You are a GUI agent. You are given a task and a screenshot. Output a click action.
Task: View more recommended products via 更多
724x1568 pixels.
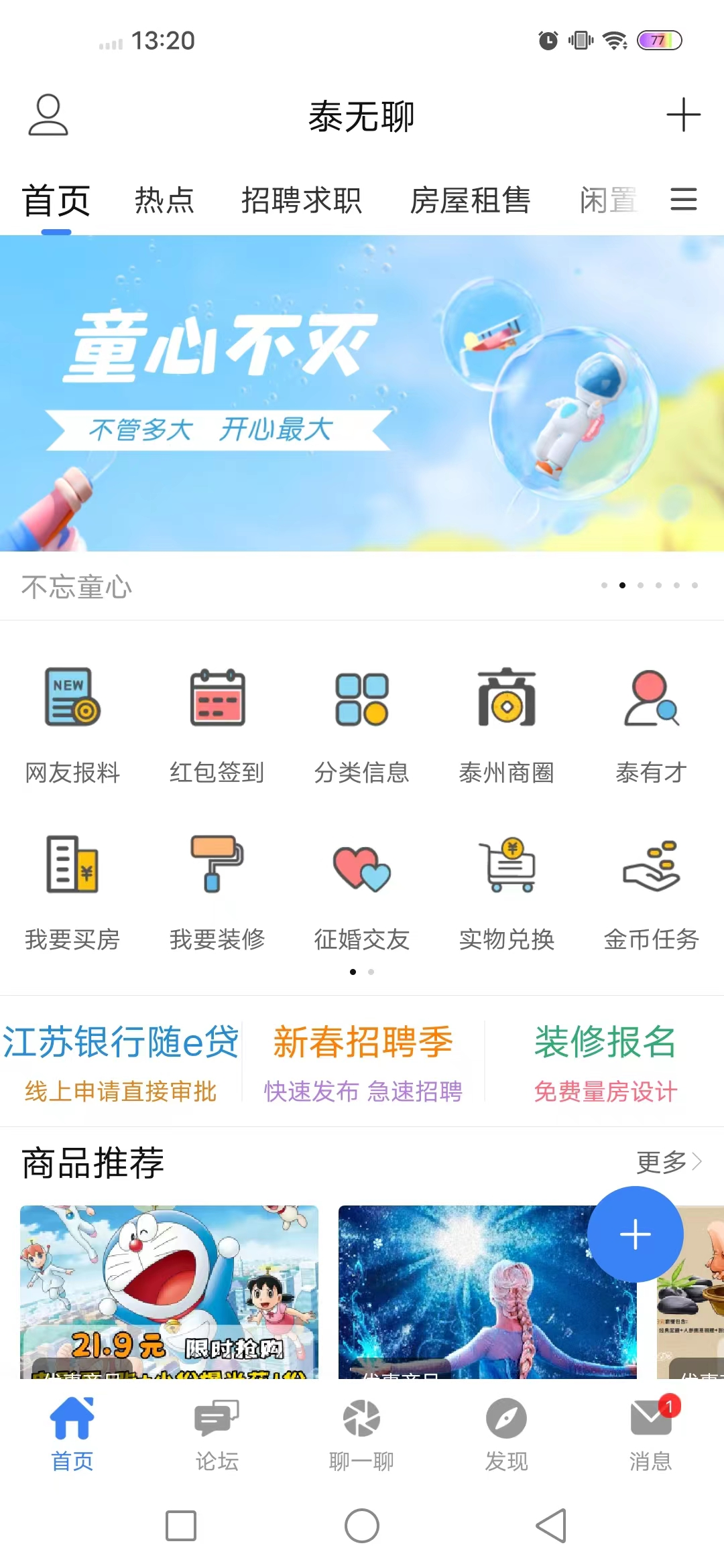tap(668, 1162)
